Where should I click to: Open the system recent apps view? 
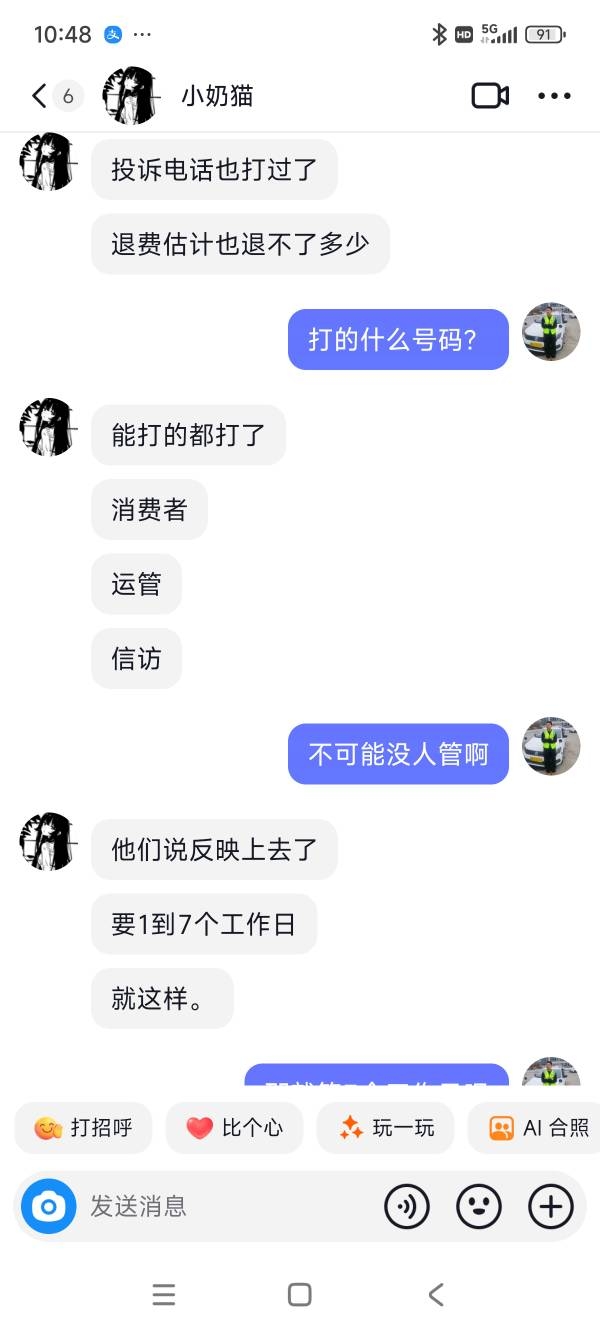pos(164,1295)
